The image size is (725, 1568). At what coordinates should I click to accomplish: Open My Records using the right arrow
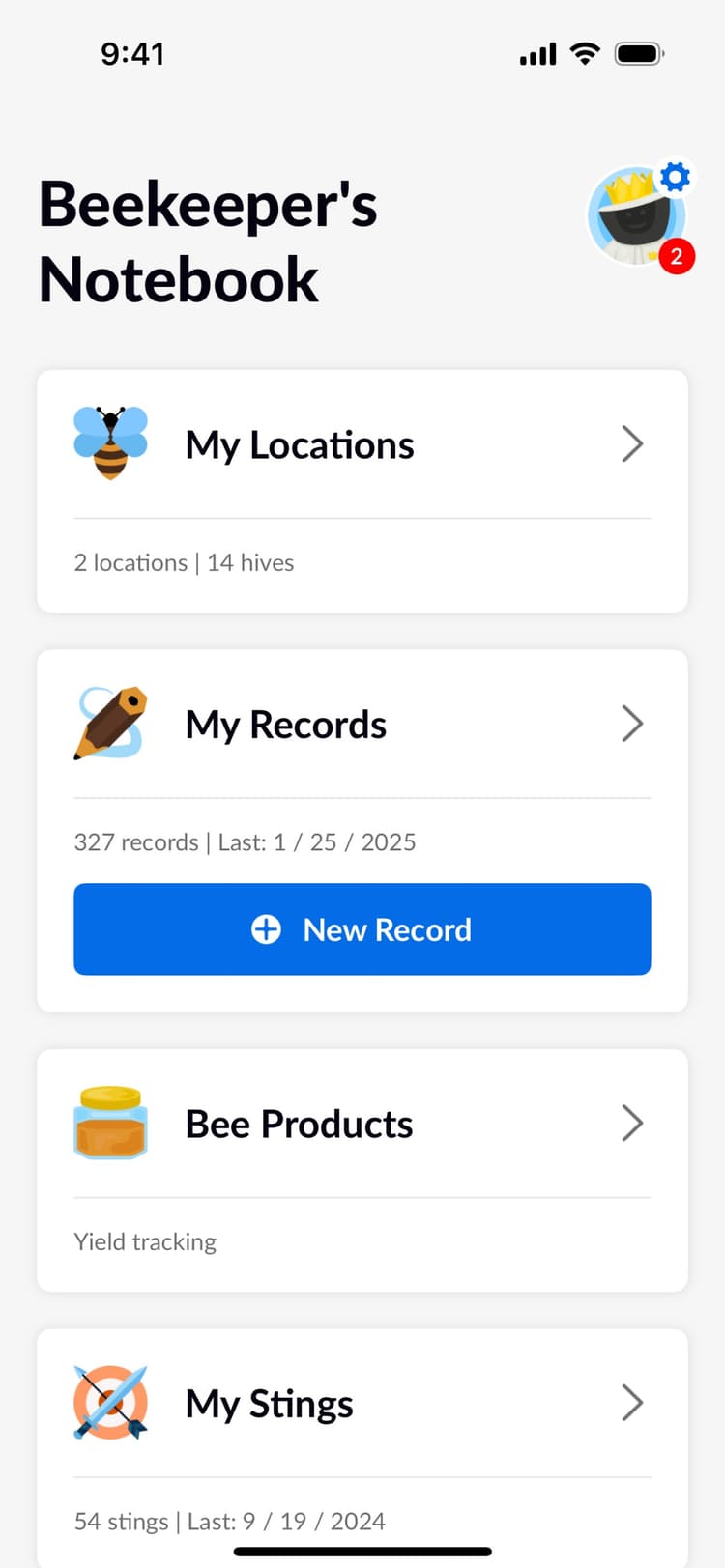tap(632, 723)
